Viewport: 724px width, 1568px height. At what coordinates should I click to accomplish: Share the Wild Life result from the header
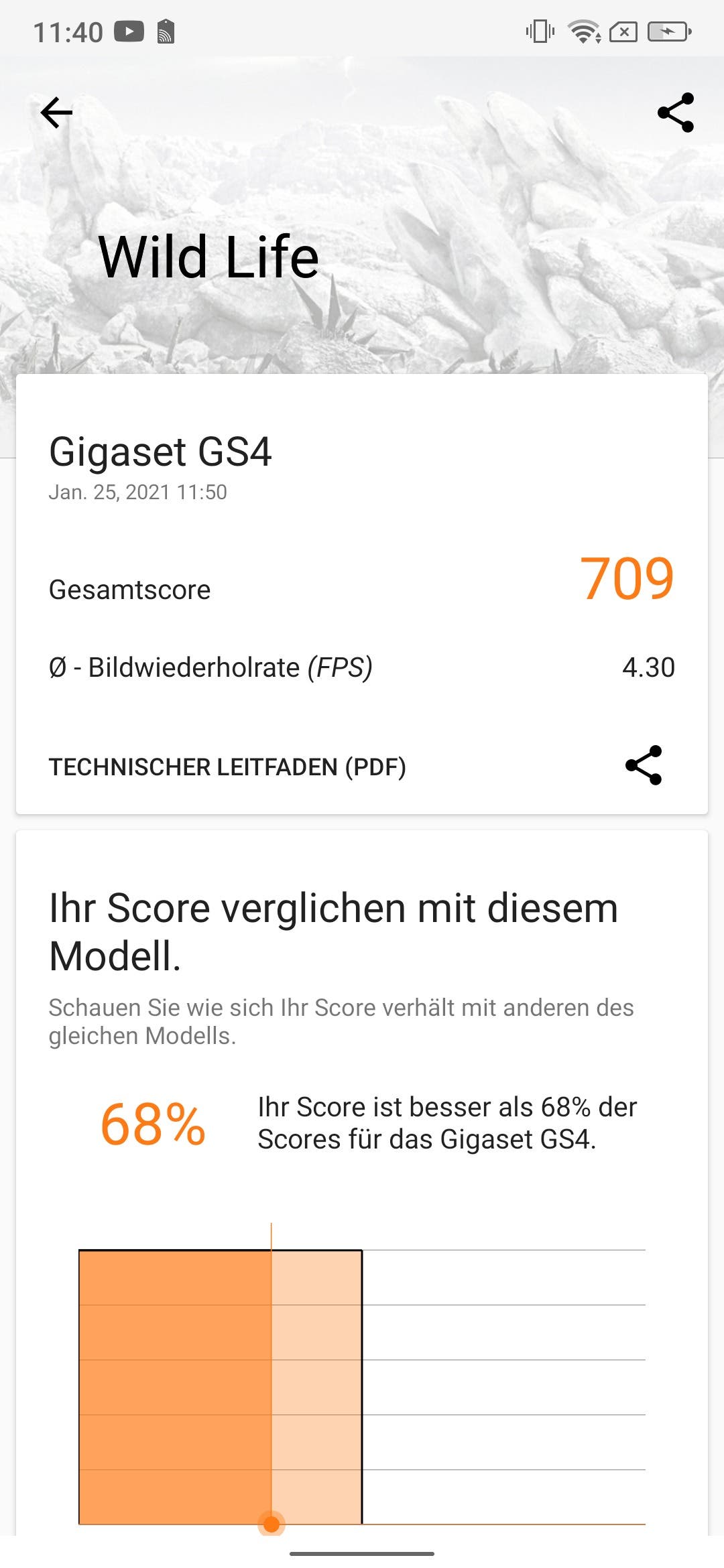tap(675, 113)
